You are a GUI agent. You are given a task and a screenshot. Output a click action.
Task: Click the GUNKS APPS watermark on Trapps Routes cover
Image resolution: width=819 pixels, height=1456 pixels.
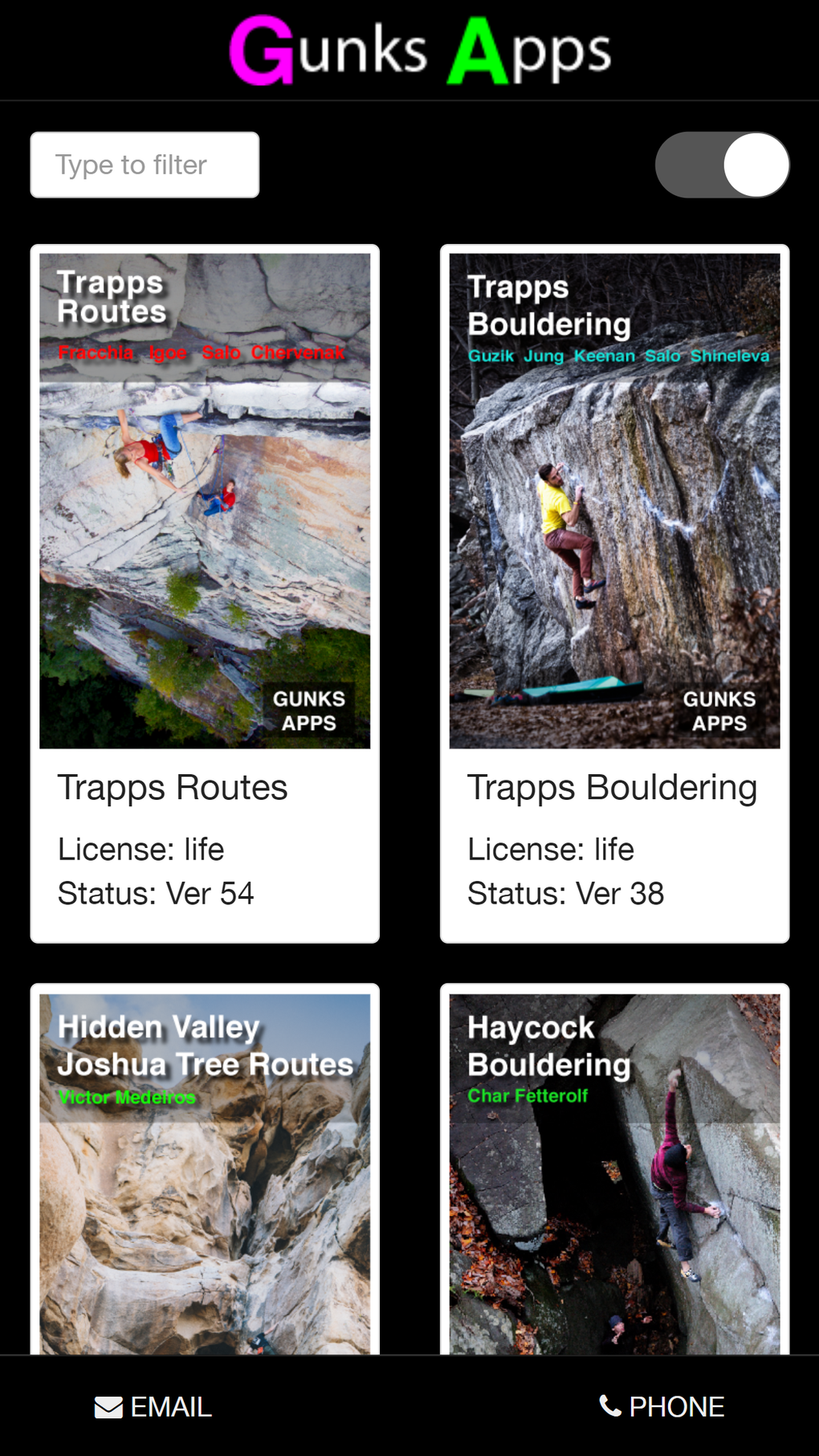312,709
